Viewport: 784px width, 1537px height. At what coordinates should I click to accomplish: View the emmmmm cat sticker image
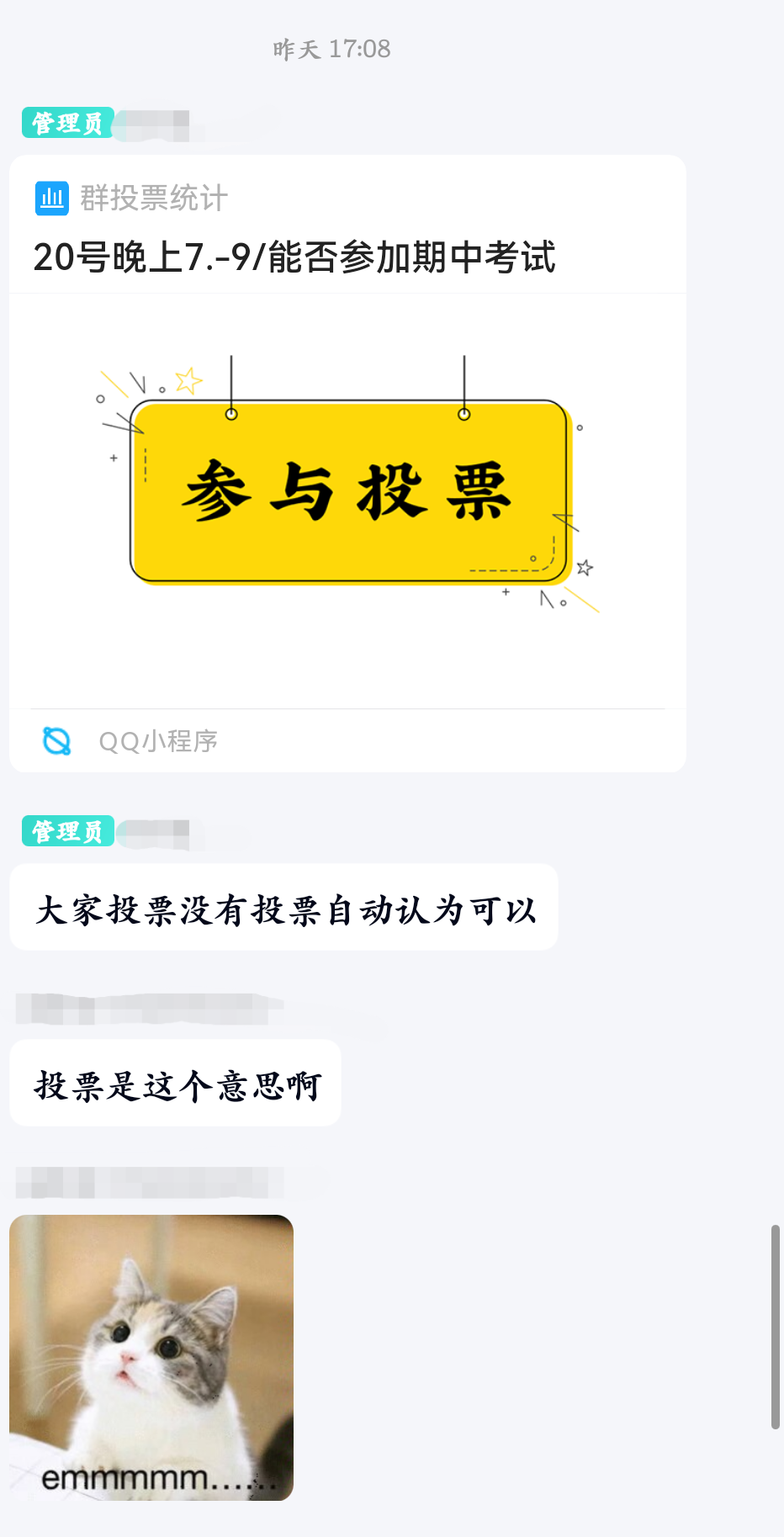151,1357
